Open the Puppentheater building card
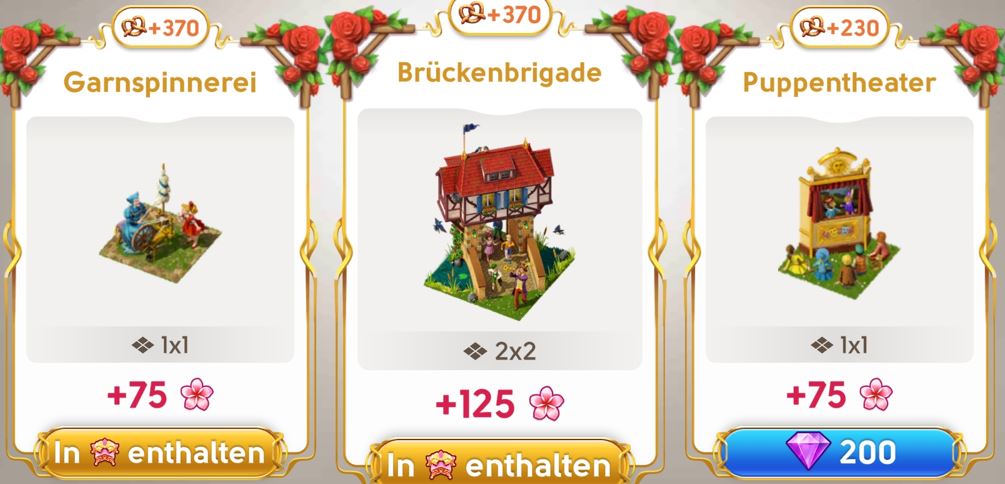Viewport: 1005px width, 484px height. pyautogui.click(x=839, y=240)
